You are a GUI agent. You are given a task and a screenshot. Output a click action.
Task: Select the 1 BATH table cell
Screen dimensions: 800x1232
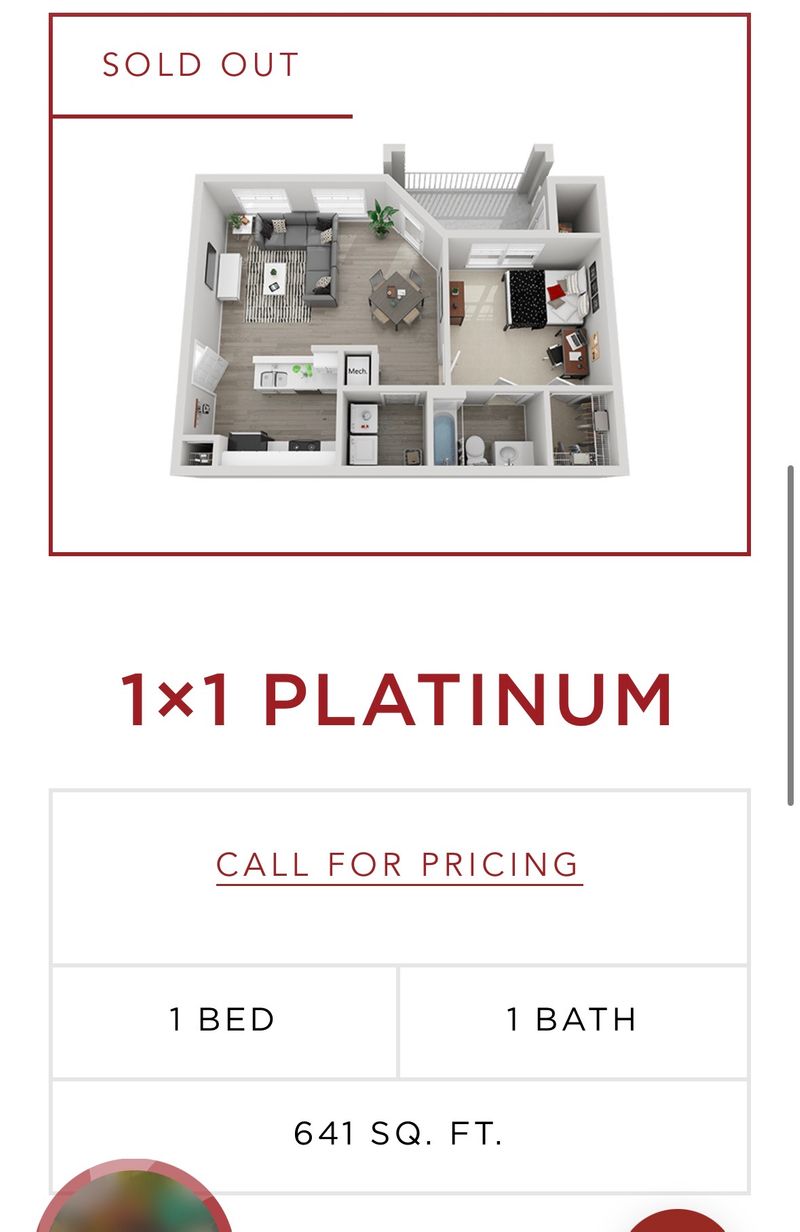[x=571, y=1020]
